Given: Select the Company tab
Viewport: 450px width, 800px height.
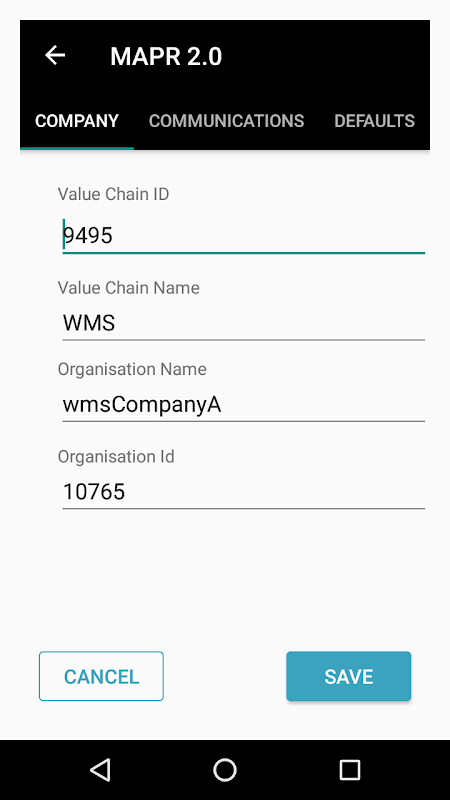Looking at the screenshot, I should (77, 121).
